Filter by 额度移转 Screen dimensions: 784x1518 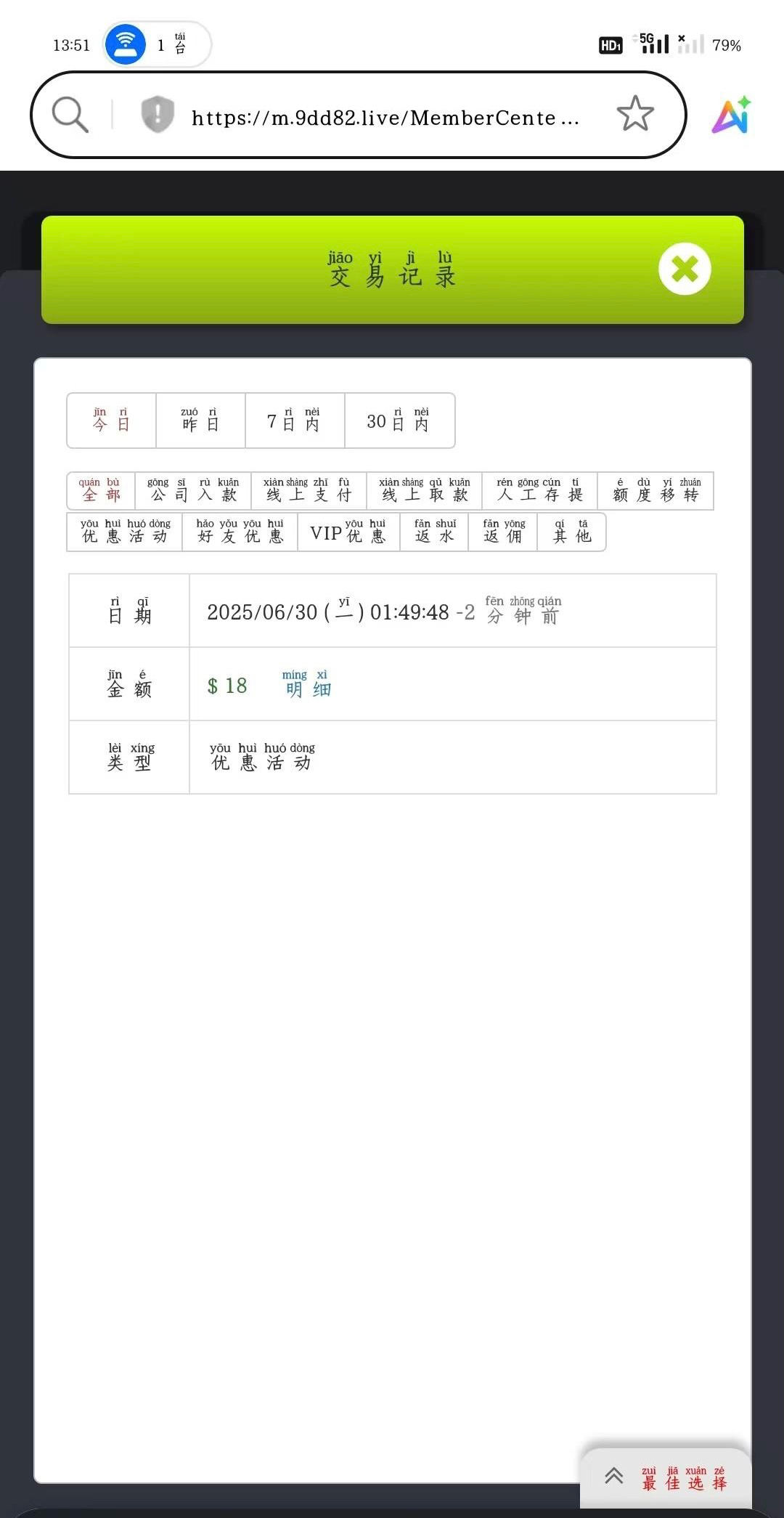click(x=656, y=491)
